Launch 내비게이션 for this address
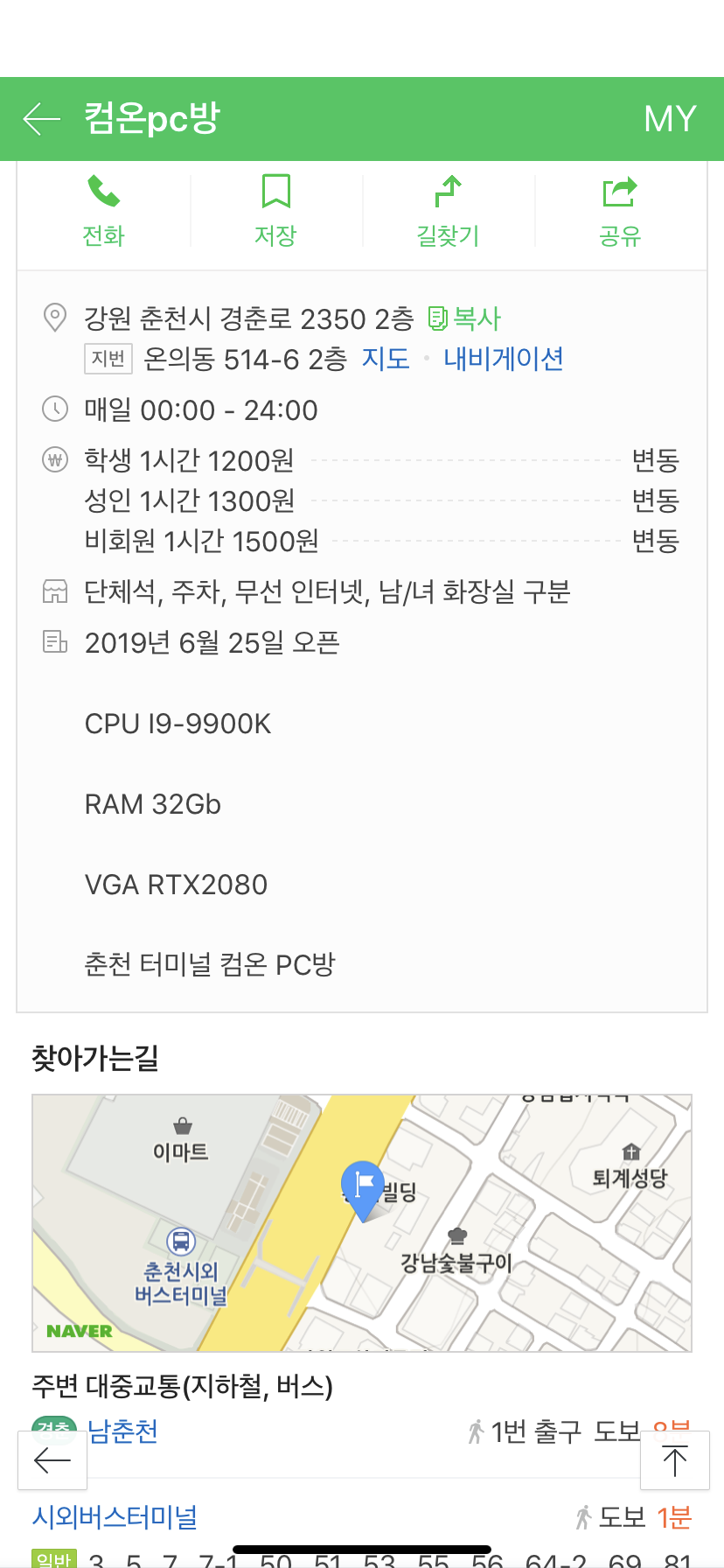 503,359
